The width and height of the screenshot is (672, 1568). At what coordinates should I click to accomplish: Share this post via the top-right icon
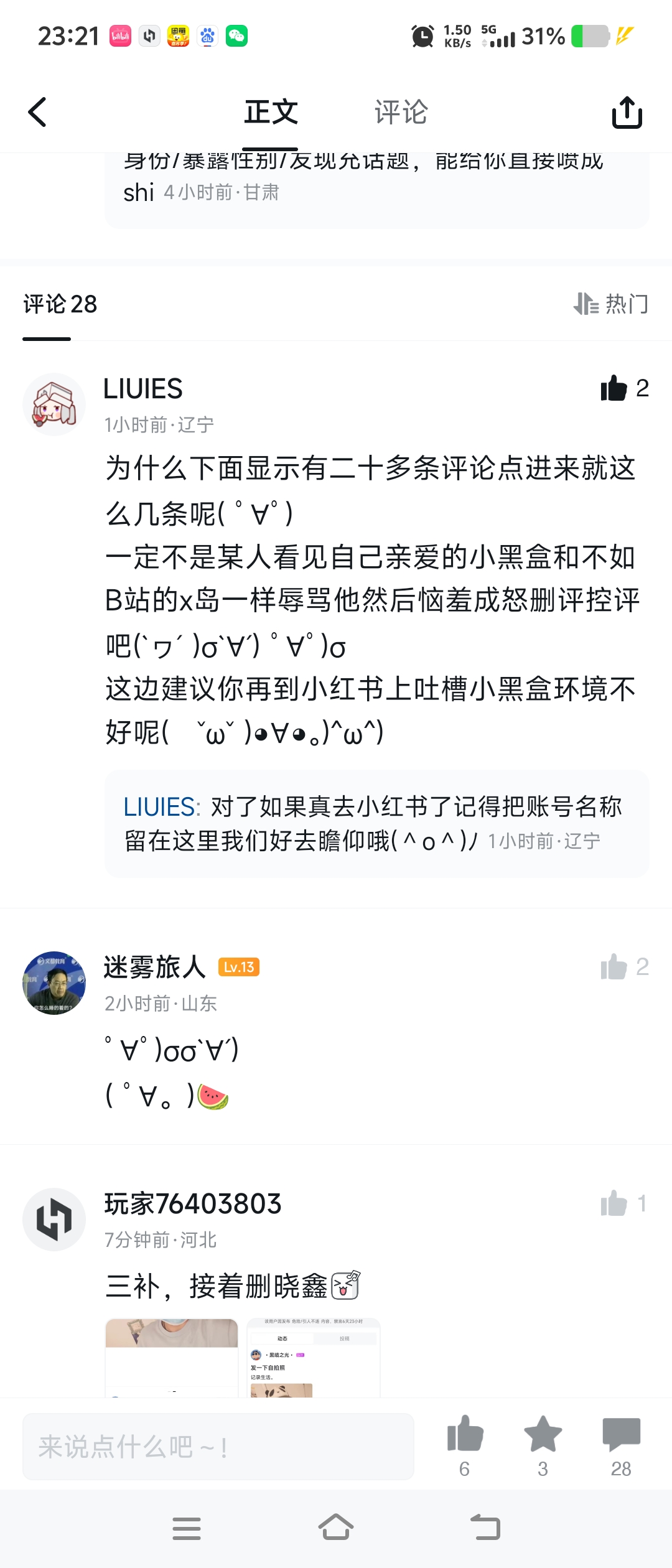pyautogui.click(x=627, y=113)
